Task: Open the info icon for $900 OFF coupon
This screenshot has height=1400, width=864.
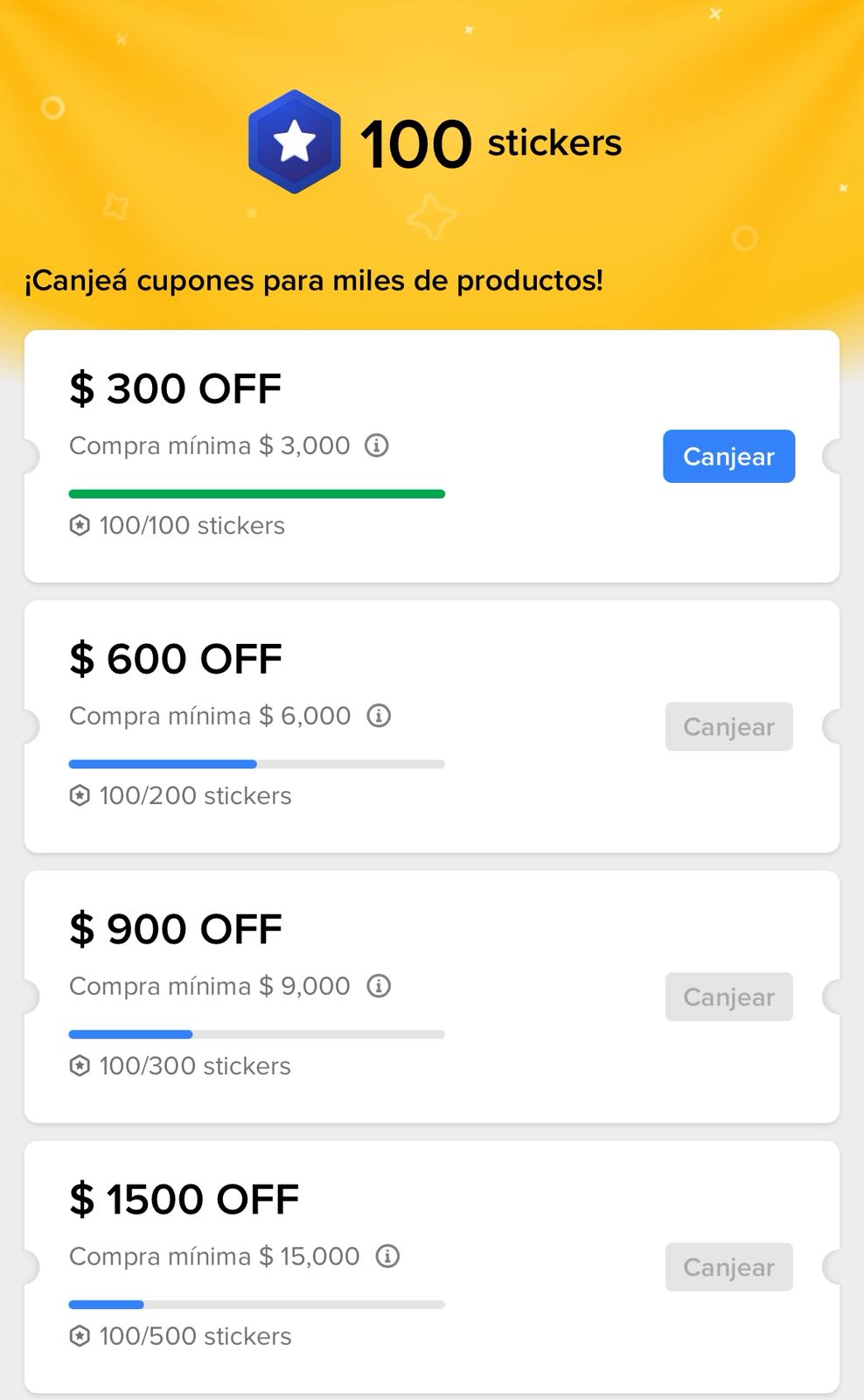Action: pos(377,986)
